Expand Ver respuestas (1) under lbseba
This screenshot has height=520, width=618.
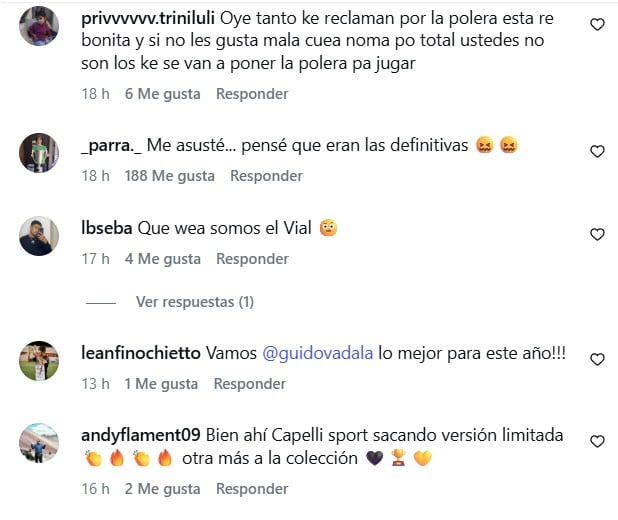tap(194, 302)
